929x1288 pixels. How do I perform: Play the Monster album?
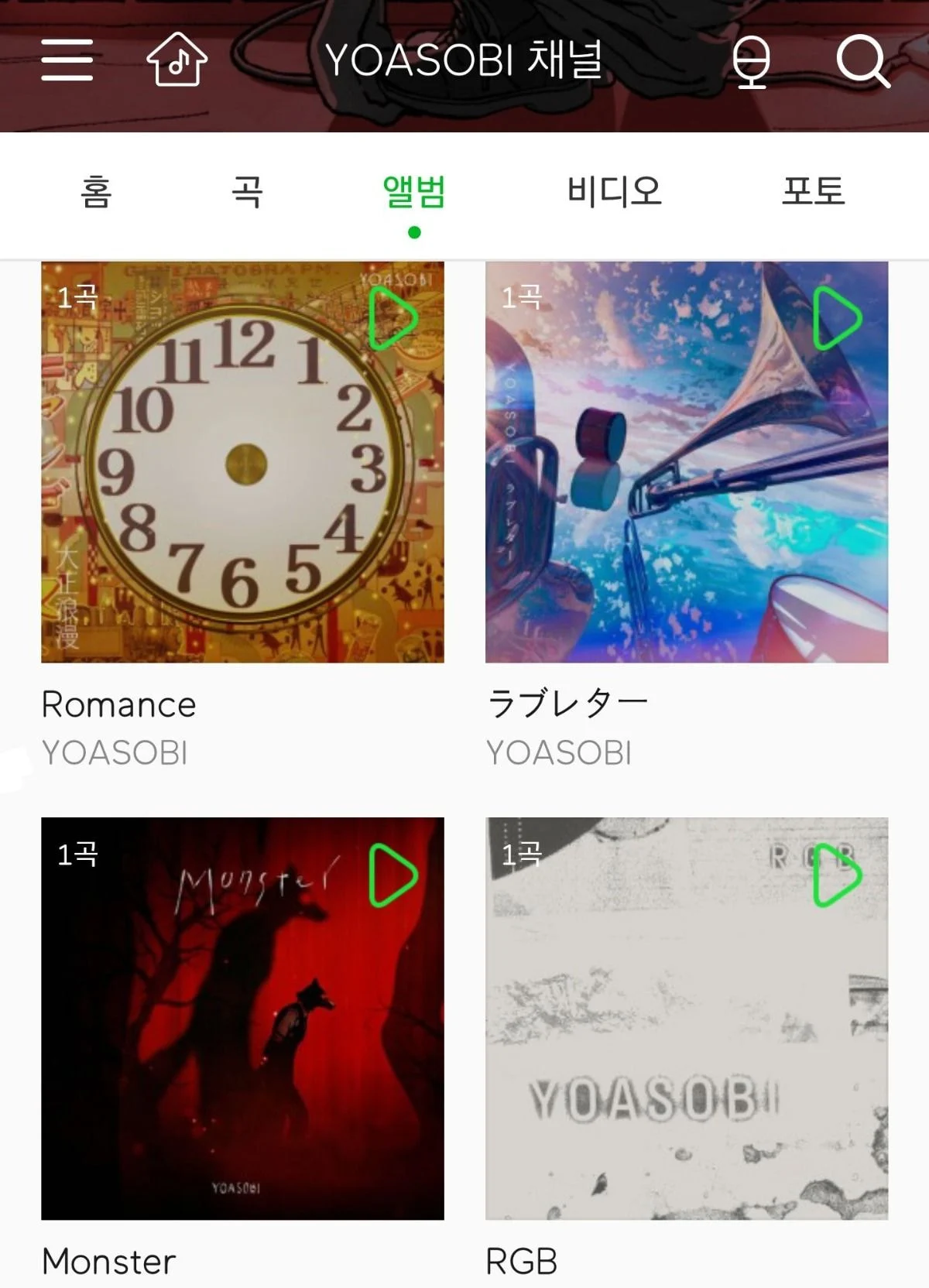click(393, 875)
